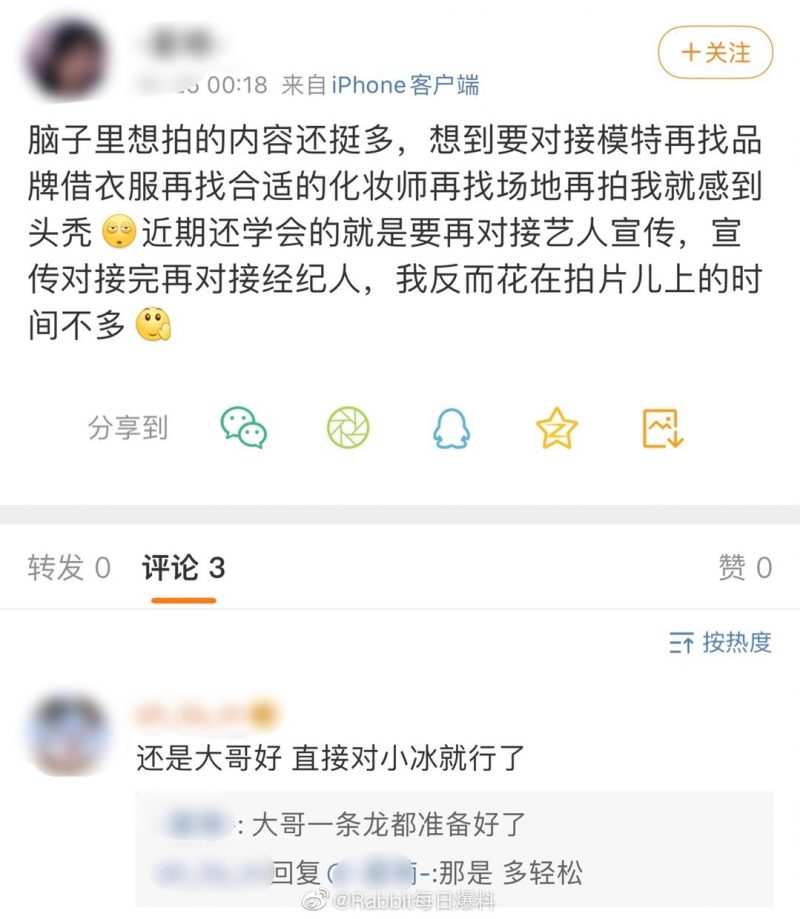Share the post to QQ

point(451,428)
